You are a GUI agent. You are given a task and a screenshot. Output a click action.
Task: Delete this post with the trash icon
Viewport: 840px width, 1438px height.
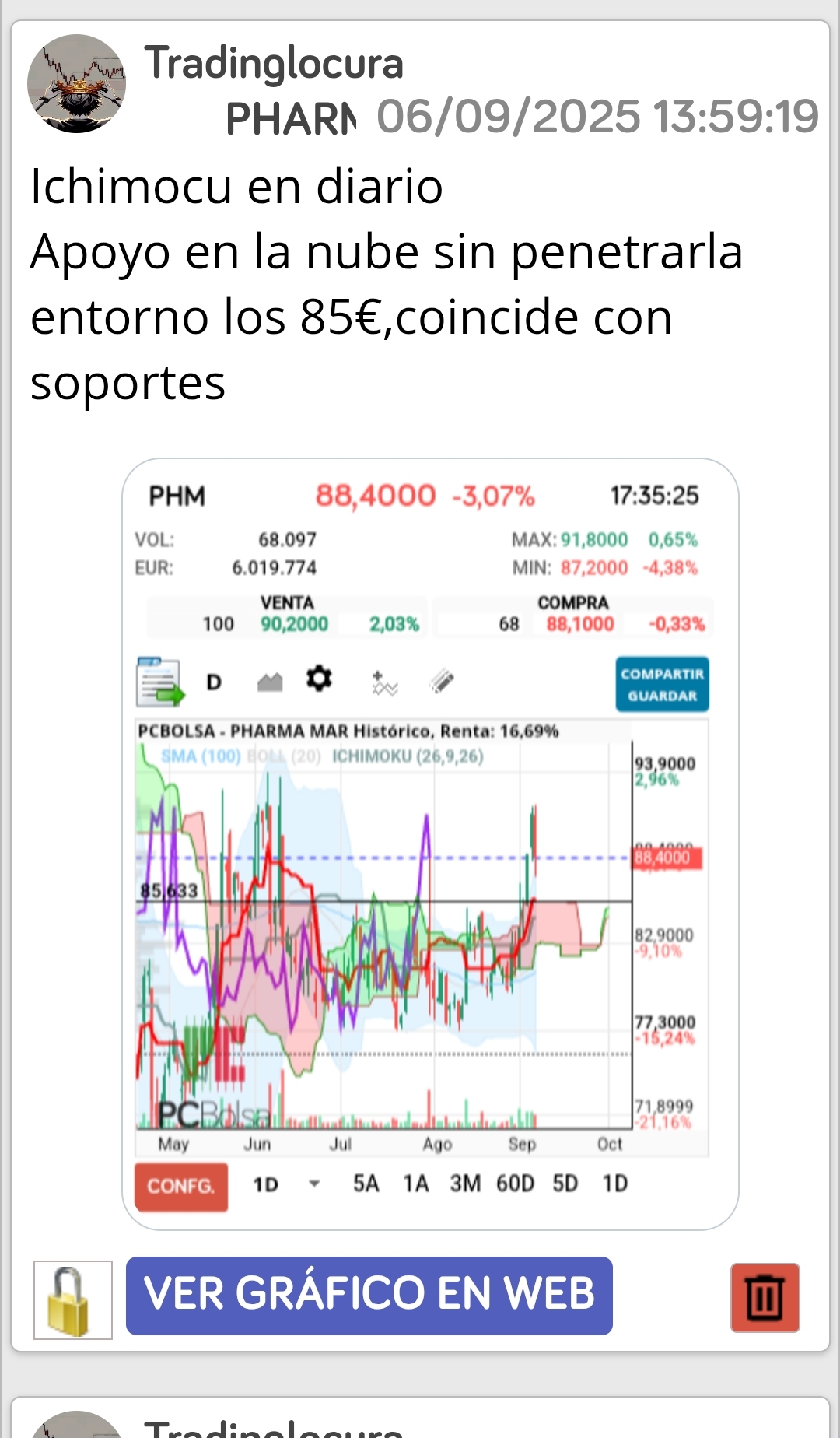pyautogui.click(x=765, y=1298)
